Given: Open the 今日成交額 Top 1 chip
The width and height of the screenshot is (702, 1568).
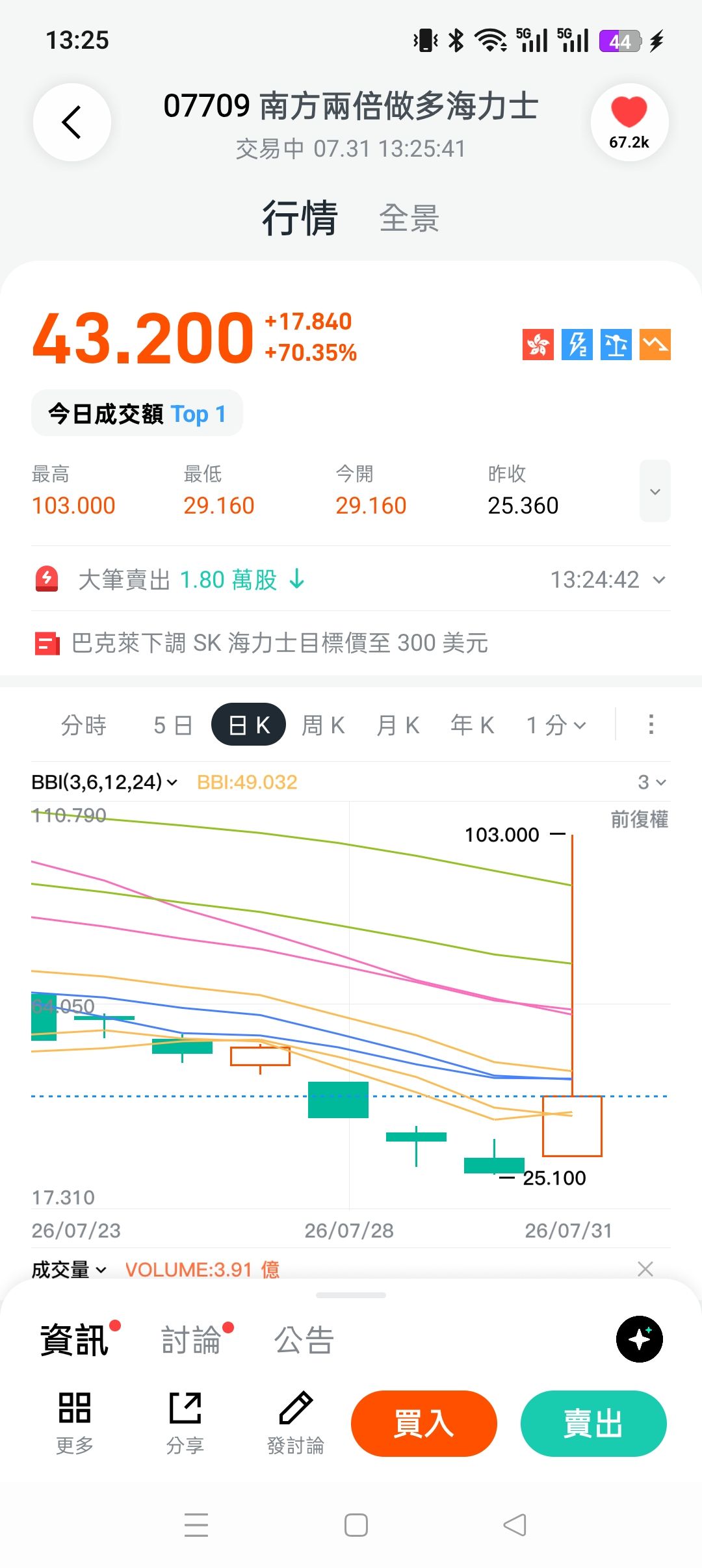Looking at the screenshot, I should [x=137, y=413].
